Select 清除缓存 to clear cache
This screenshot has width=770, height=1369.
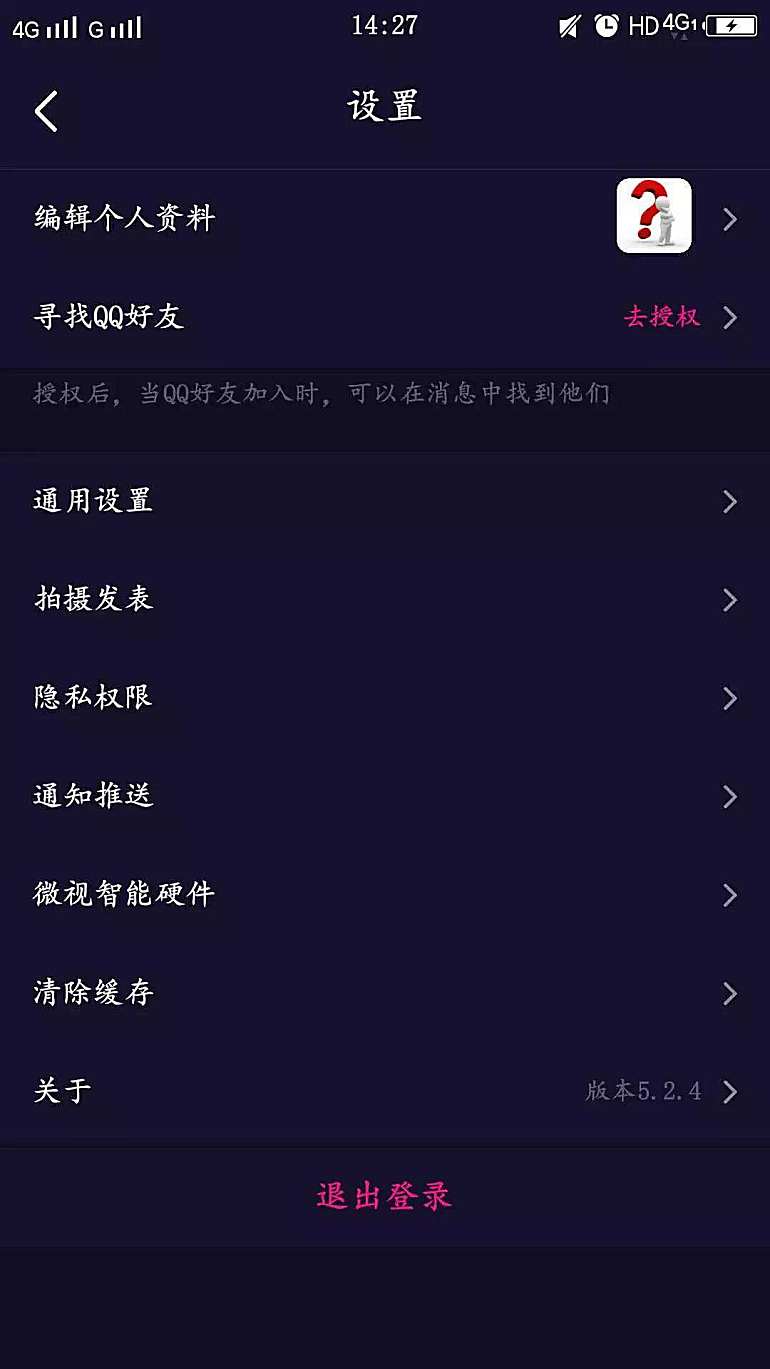(x=93, y=993)
